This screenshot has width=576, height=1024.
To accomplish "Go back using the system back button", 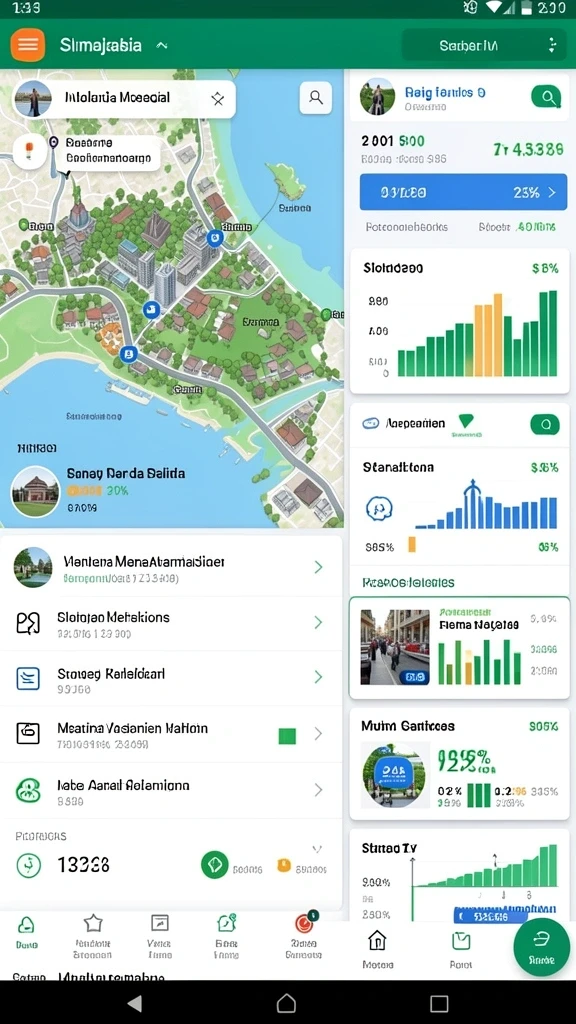I will click(x=135, y=1003).
